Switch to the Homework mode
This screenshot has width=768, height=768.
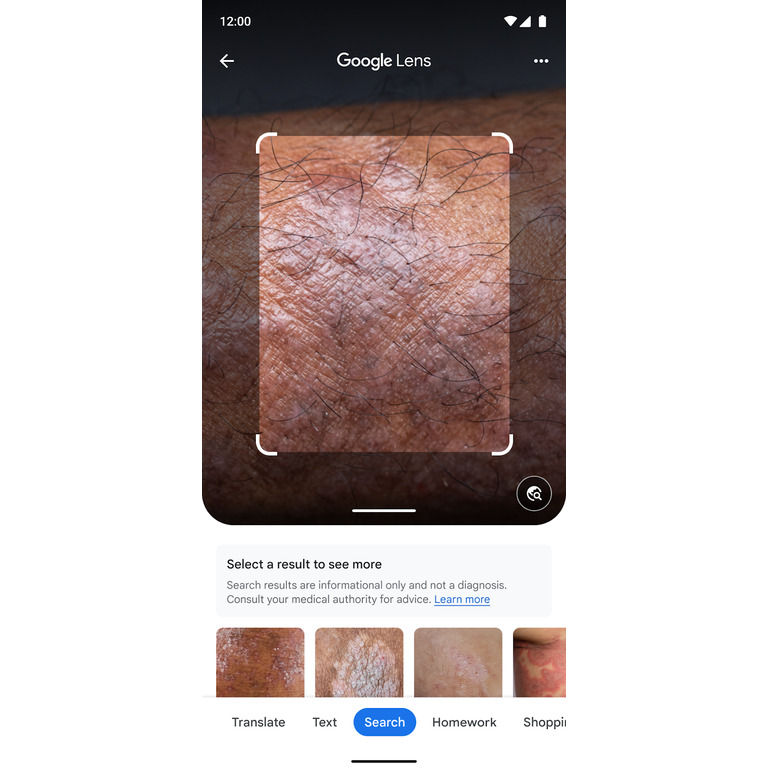[464, 722]
